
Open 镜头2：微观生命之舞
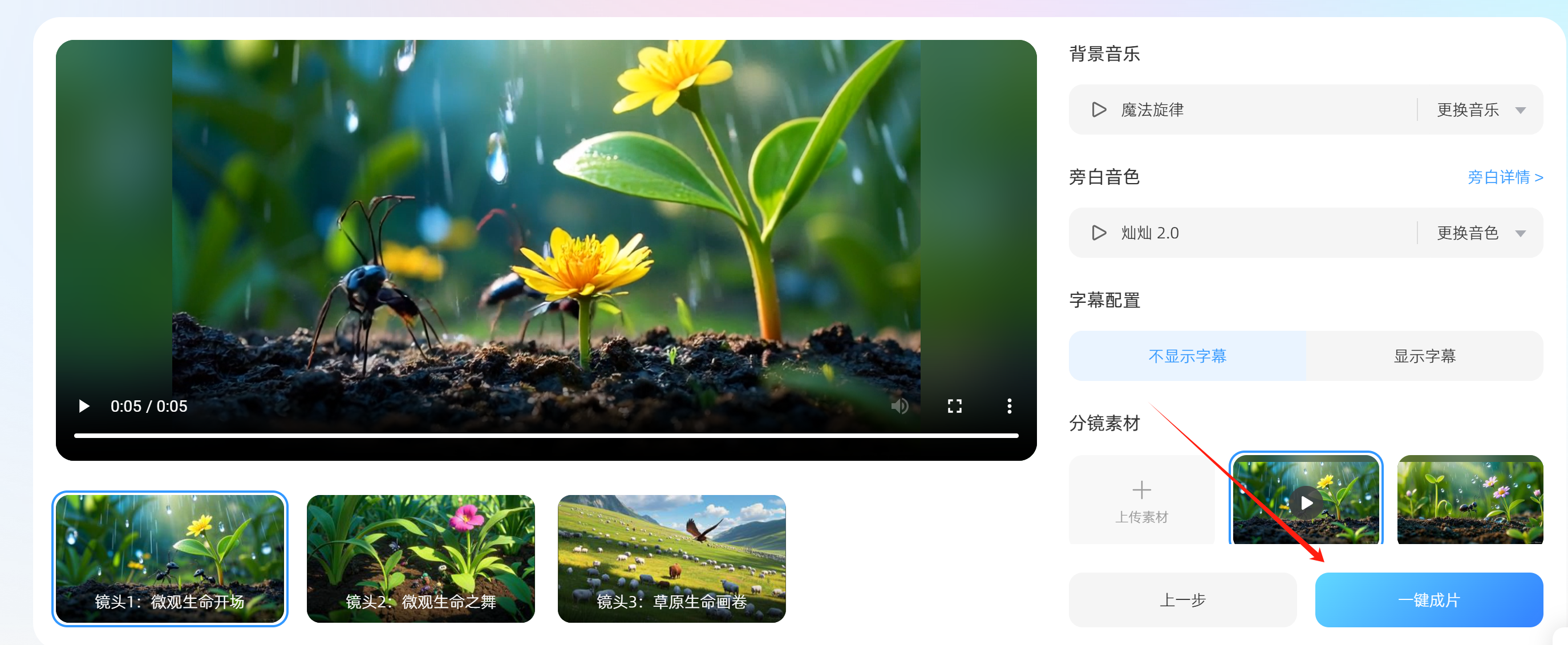pyautogui.click(x=420, y=558)
